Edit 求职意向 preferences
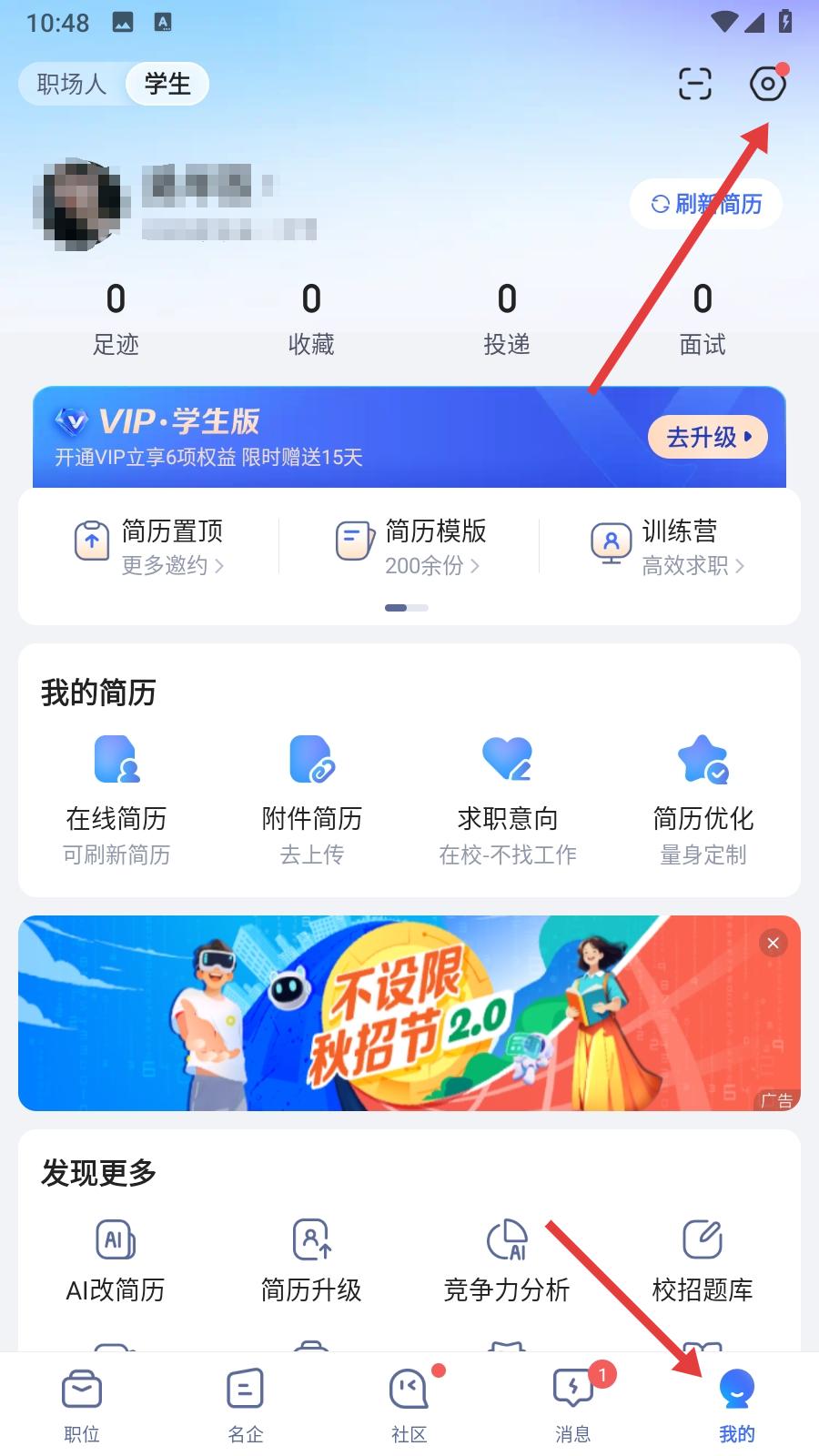 [x=507, y=798]
